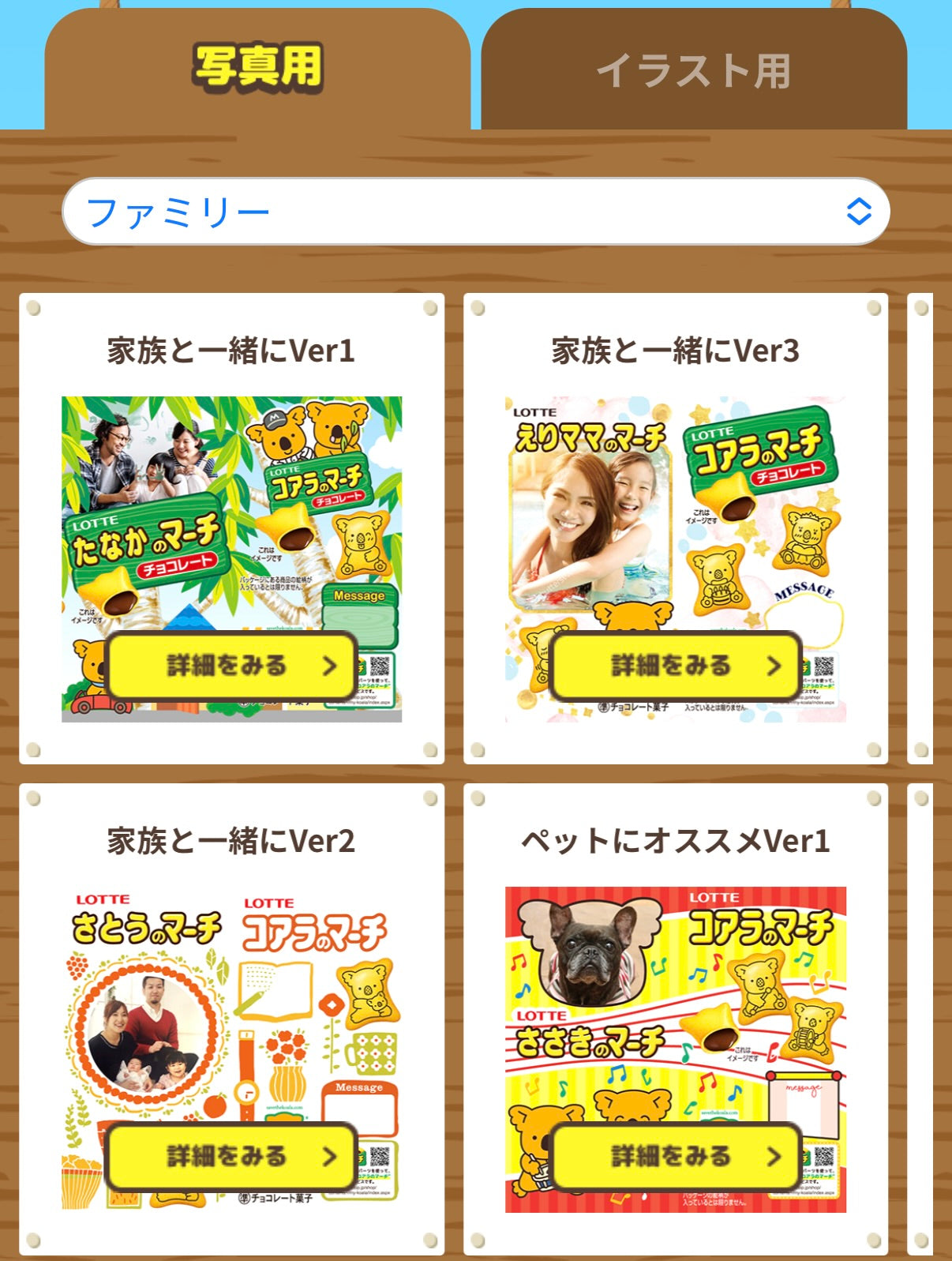Tap 詳細をみる under 家族と一緒にVer3

point(676,666)
